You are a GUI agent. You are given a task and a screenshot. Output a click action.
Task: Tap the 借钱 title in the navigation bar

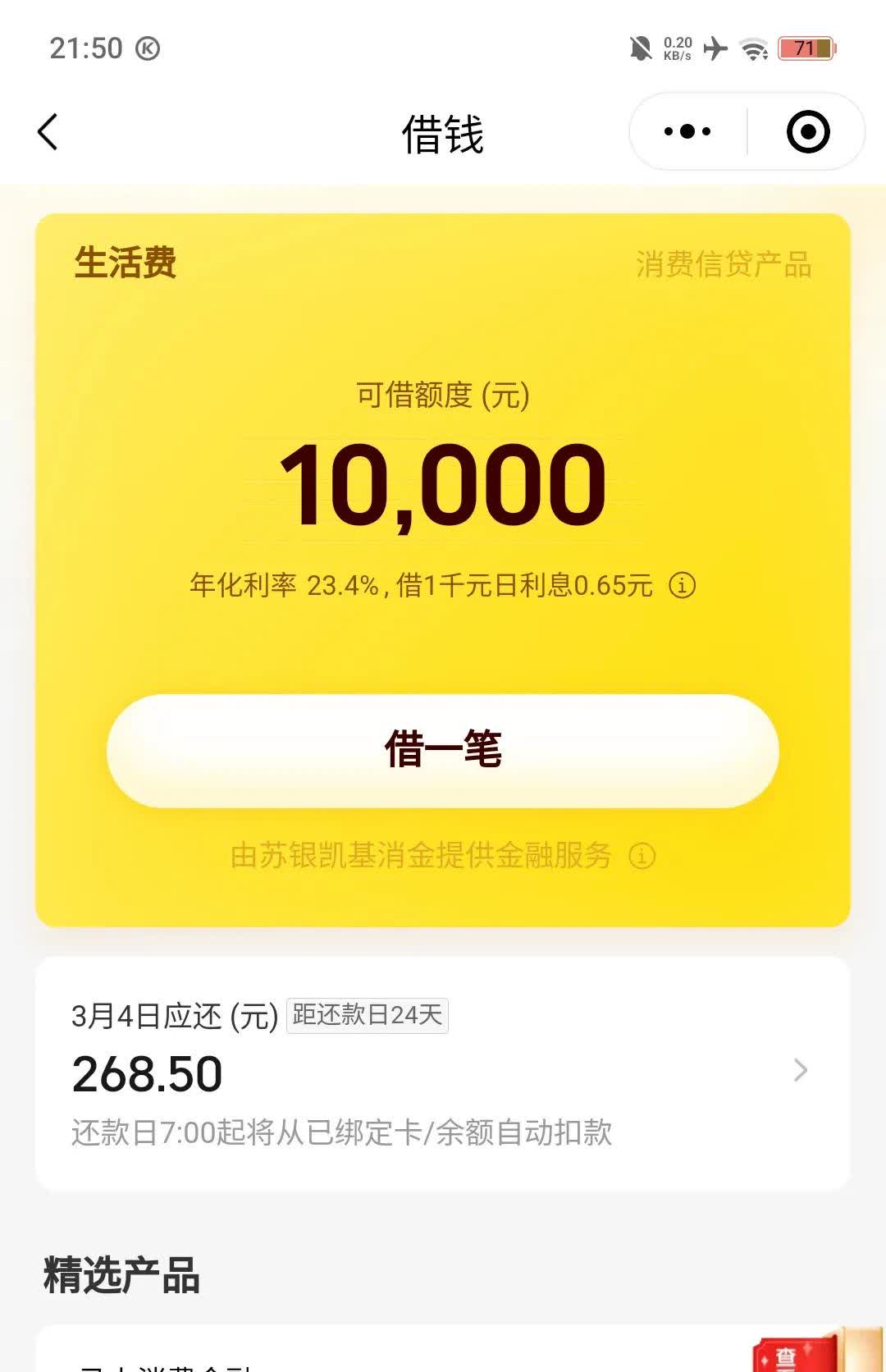tap(443, 134)
